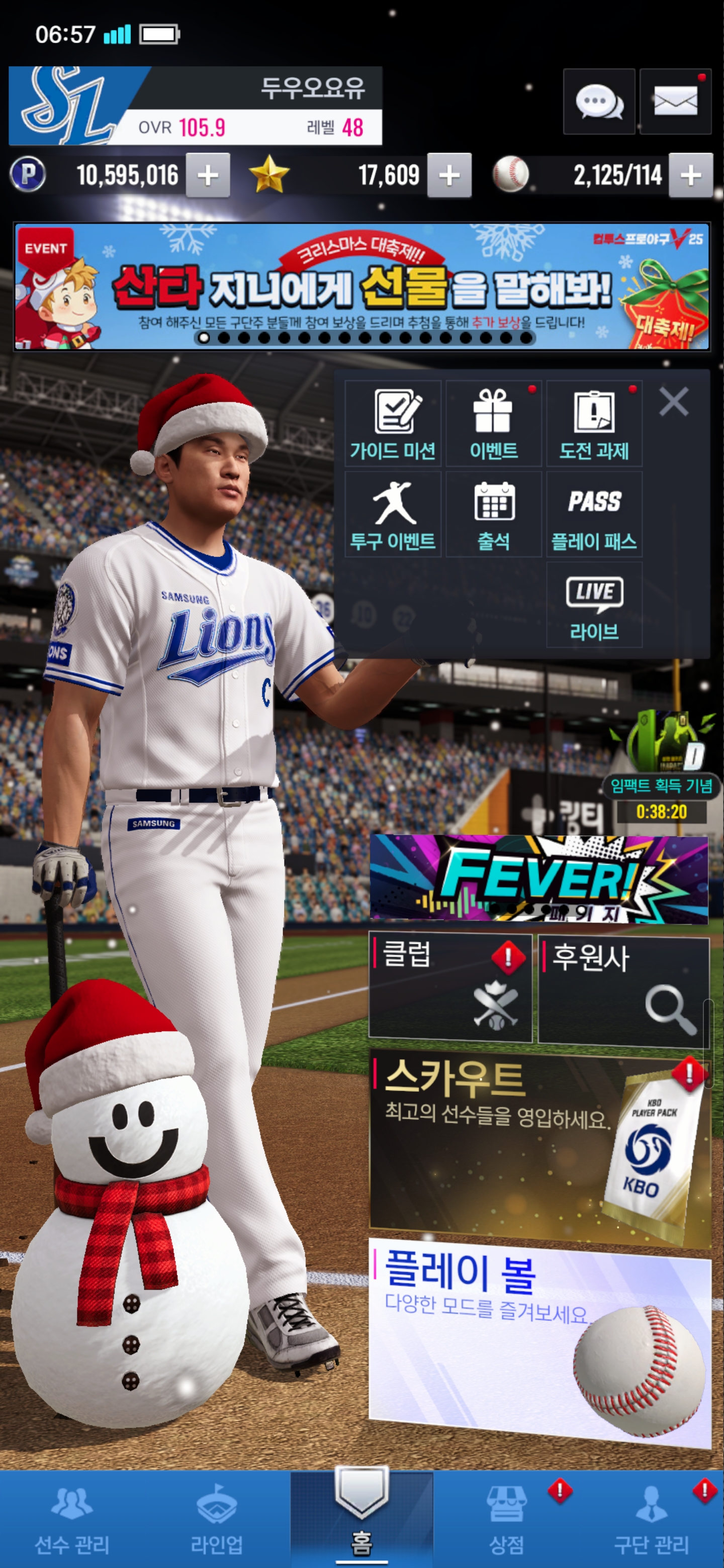Open the 후원사 sponsor card
This screenshot has width=724, height=1568.
tap(623, 990)
